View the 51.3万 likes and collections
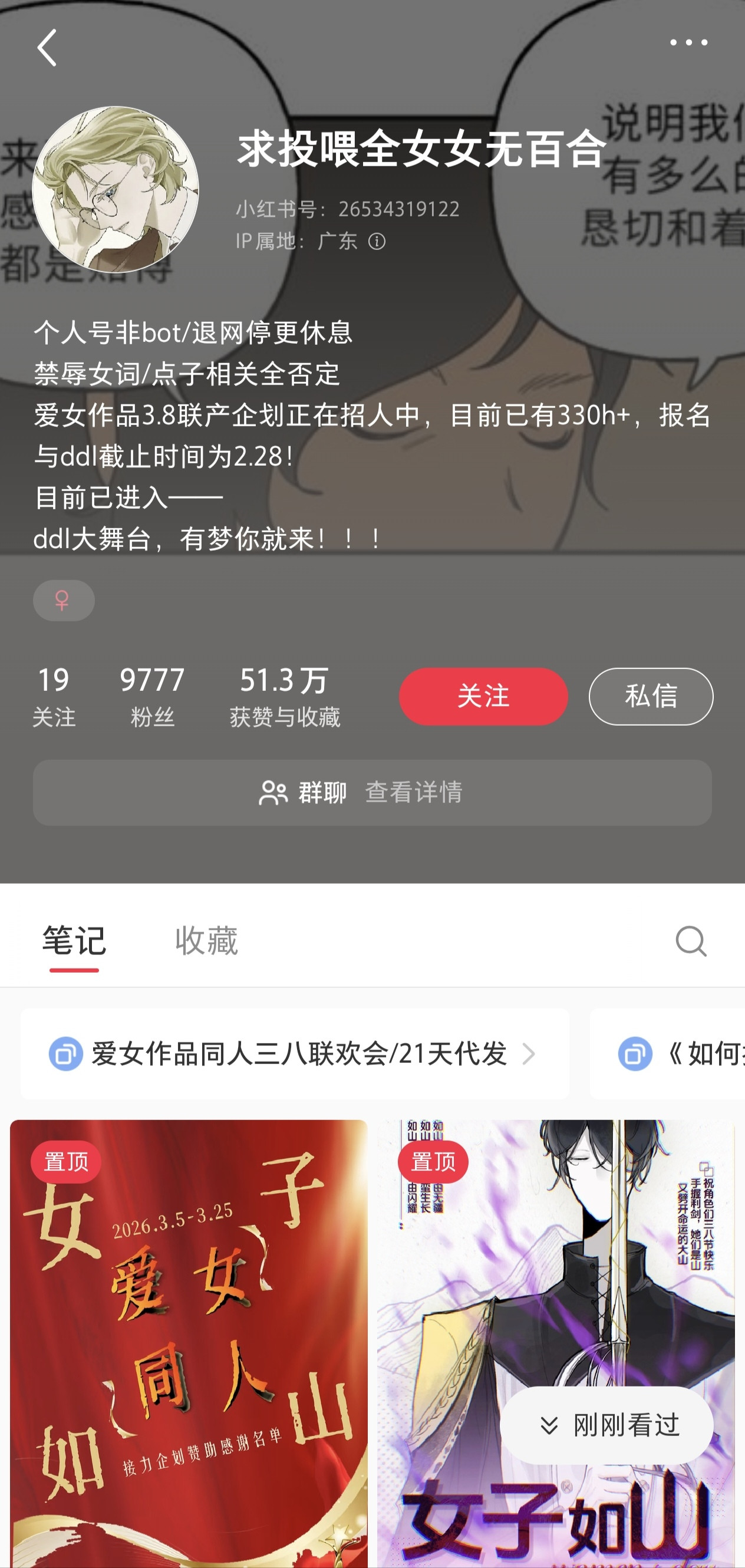This screenshot has height=1568, width=745. click(x=284, y=695)
